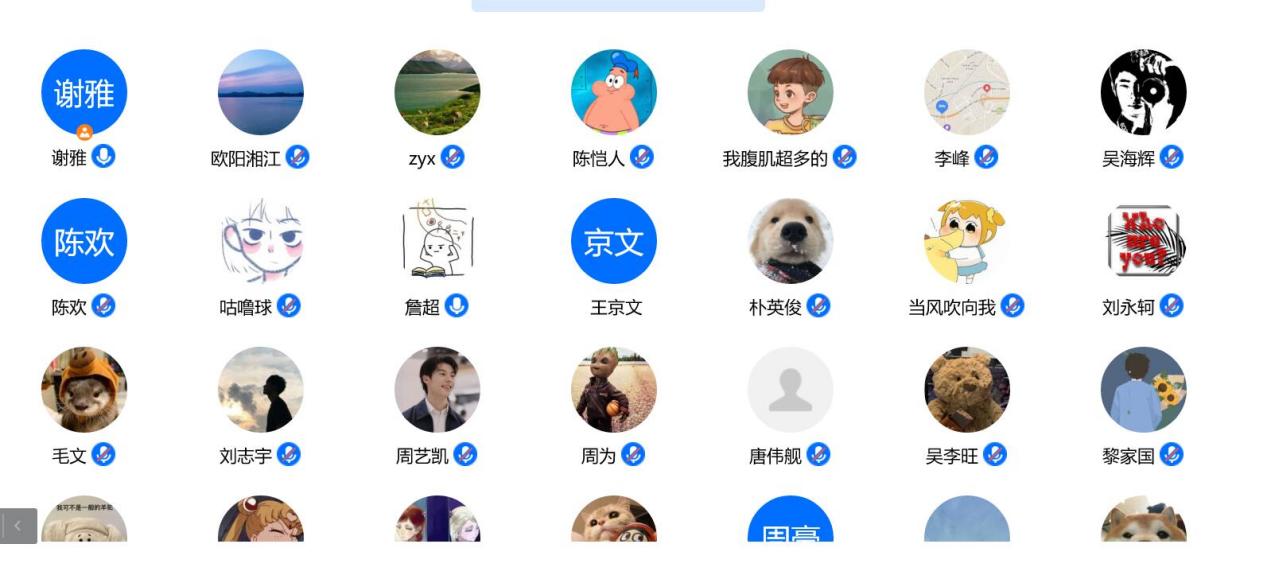Go to the previous participants page

[18, 525]
